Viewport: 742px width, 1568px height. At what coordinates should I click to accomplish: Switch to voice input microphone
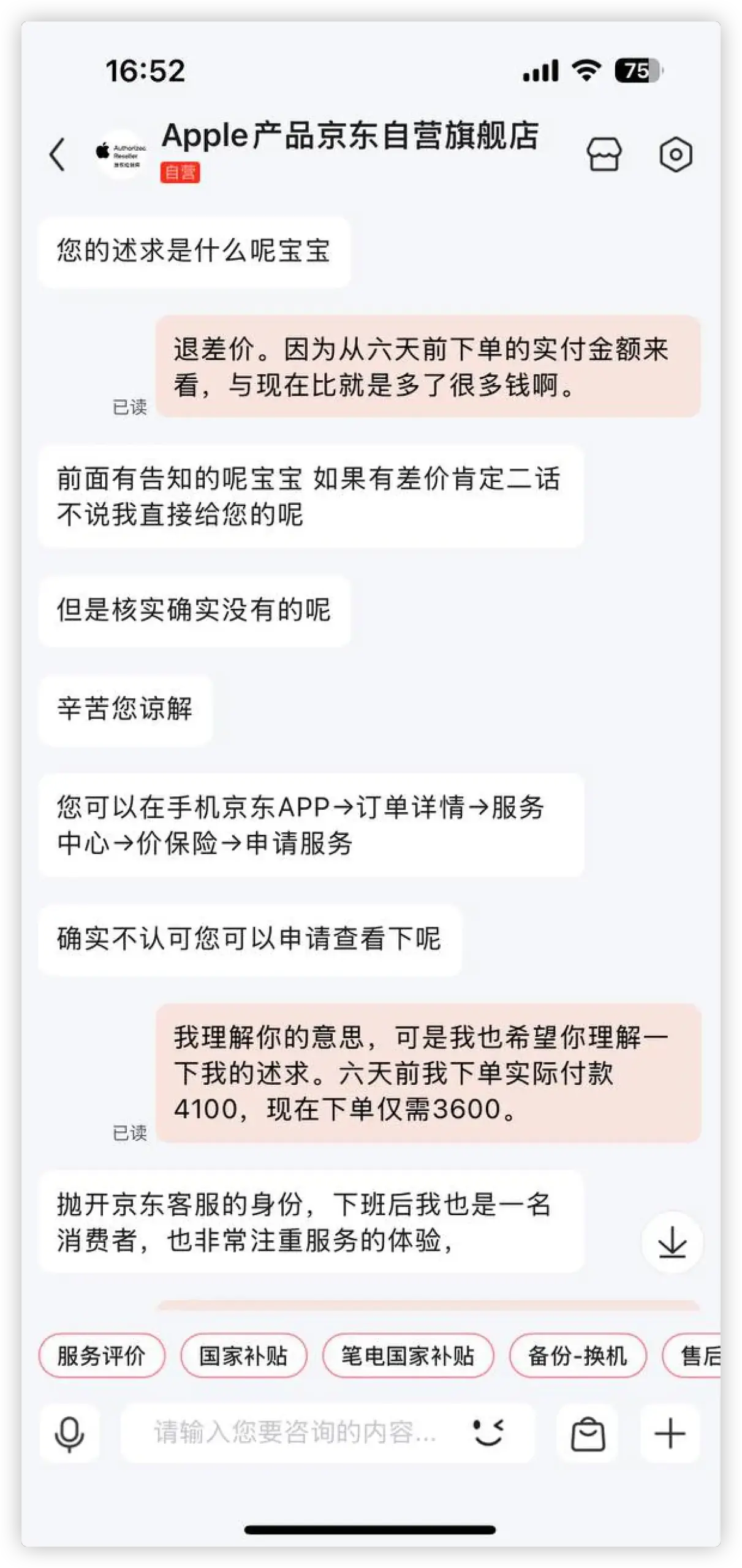[x=69, y=1434]
